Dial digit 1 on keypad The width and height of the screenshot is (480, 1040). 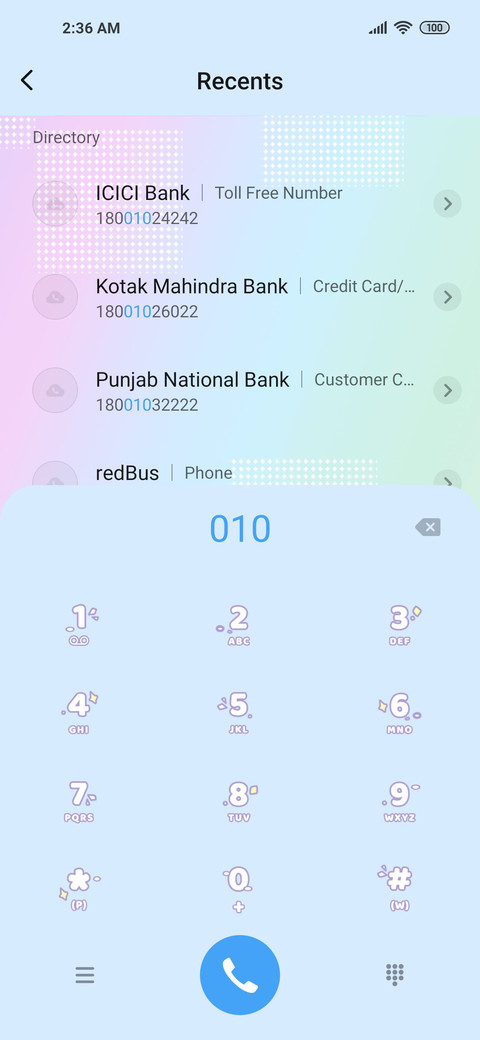pyautogui.click(x=80, y=625)
